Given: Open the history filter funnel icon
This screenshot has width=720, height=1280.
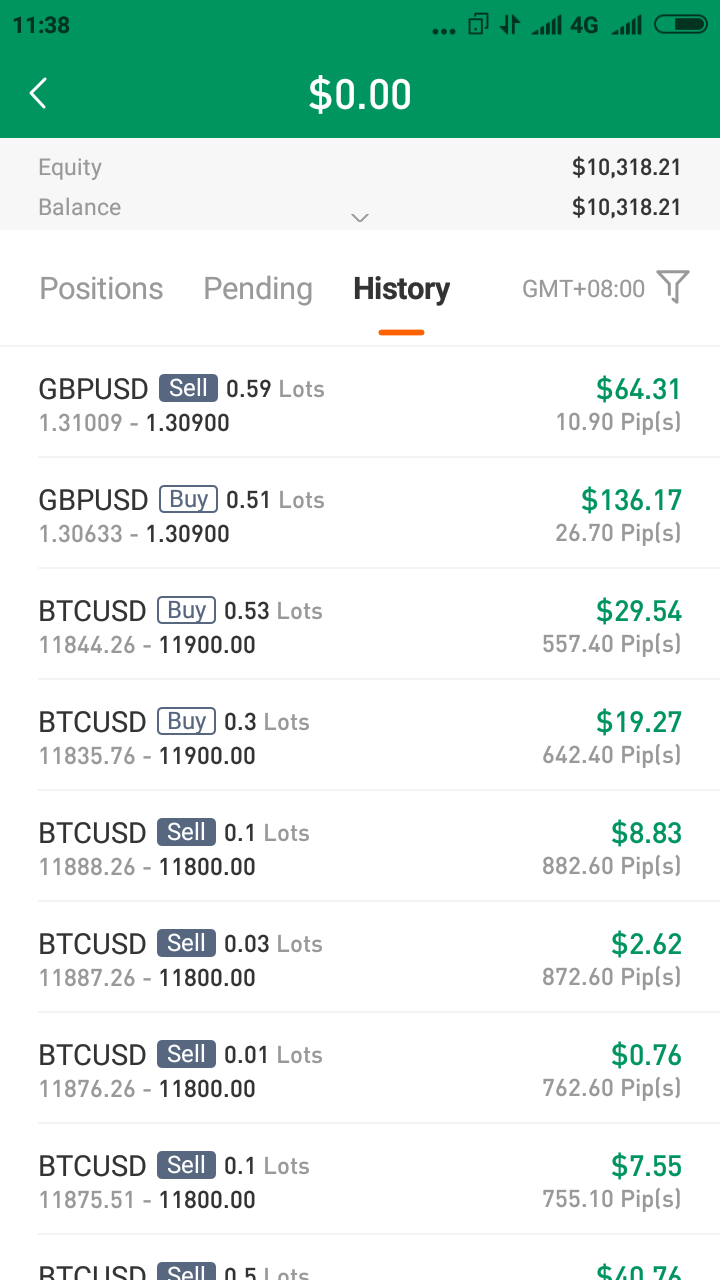Looking at the screenshot, I should (674, 288).
